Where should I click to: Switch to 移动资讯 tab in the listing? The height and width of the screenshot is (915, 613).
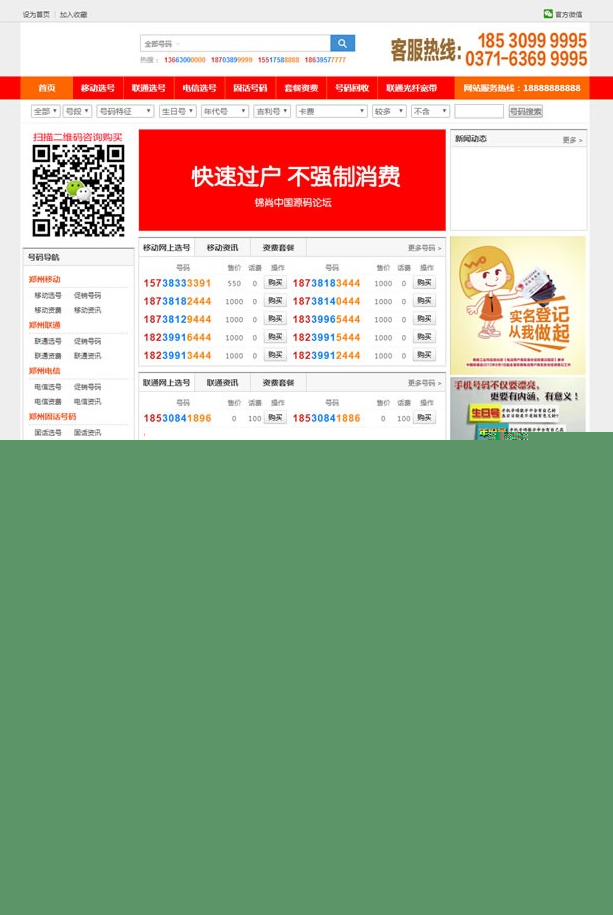pyautogui.click(x=222, y=247)
